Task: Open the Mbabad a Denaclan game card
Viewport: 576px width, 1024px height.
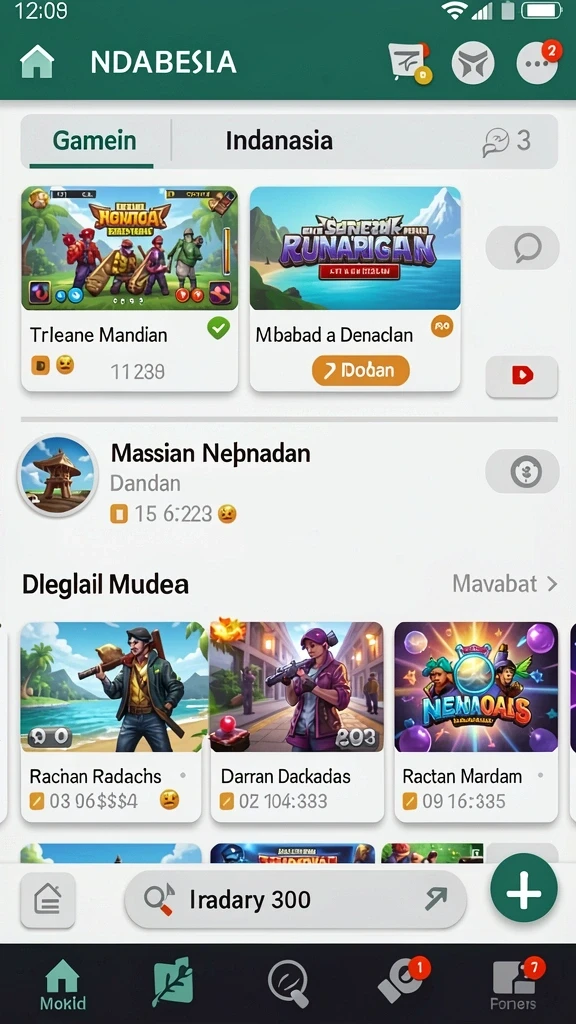Action: (x=355, y=289)
